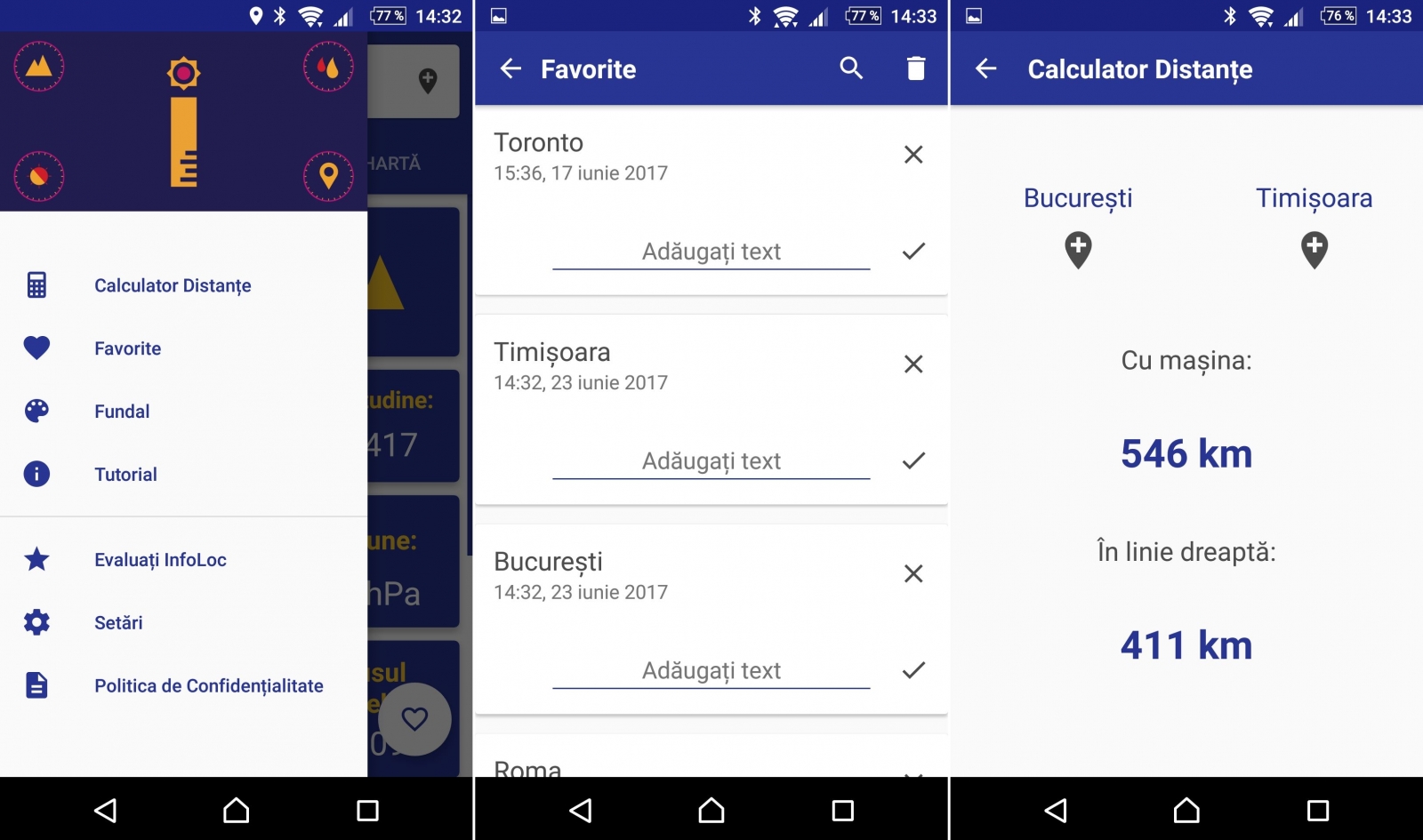Tap the text field under Toronto

click(x=711, y=252)
